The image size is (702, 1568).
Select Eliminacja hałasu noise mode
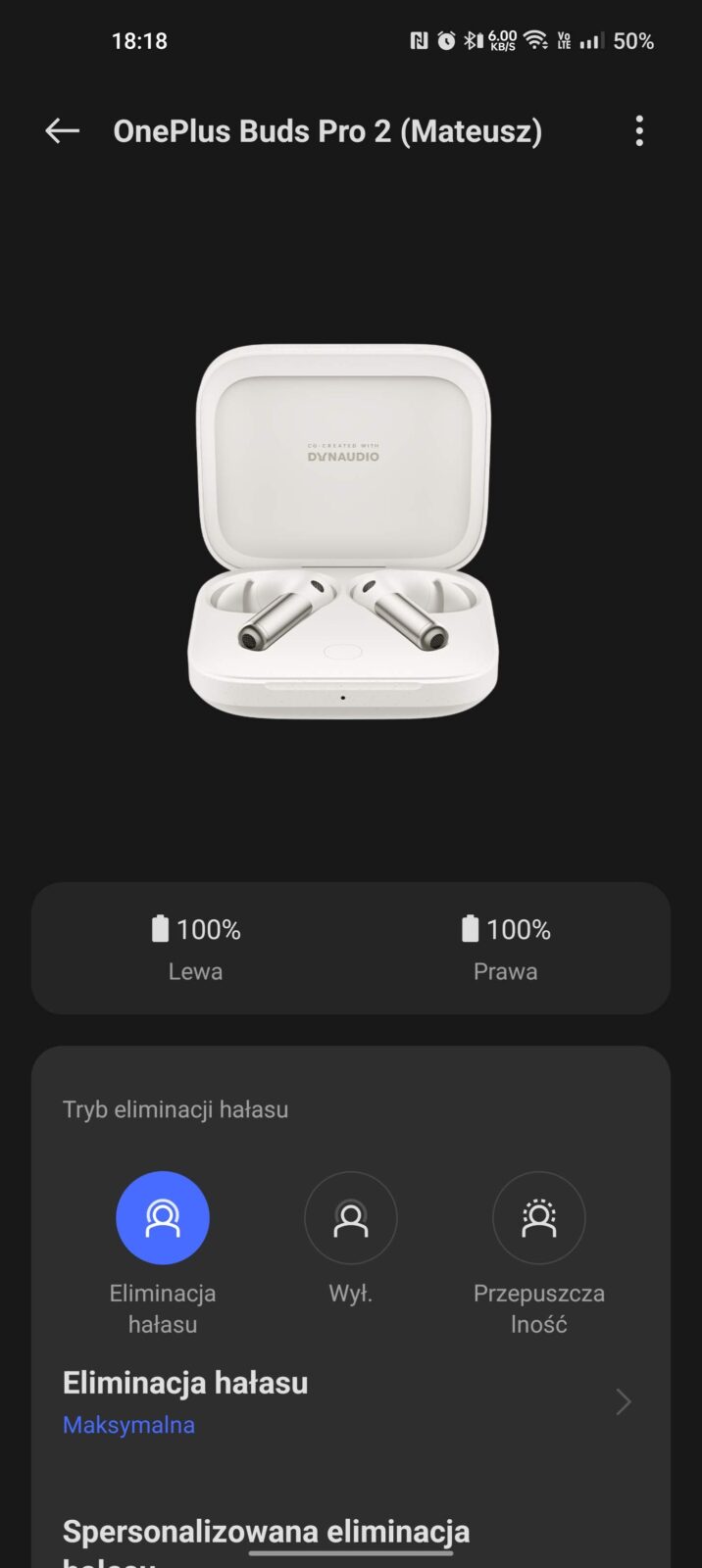coord(163,1218)
